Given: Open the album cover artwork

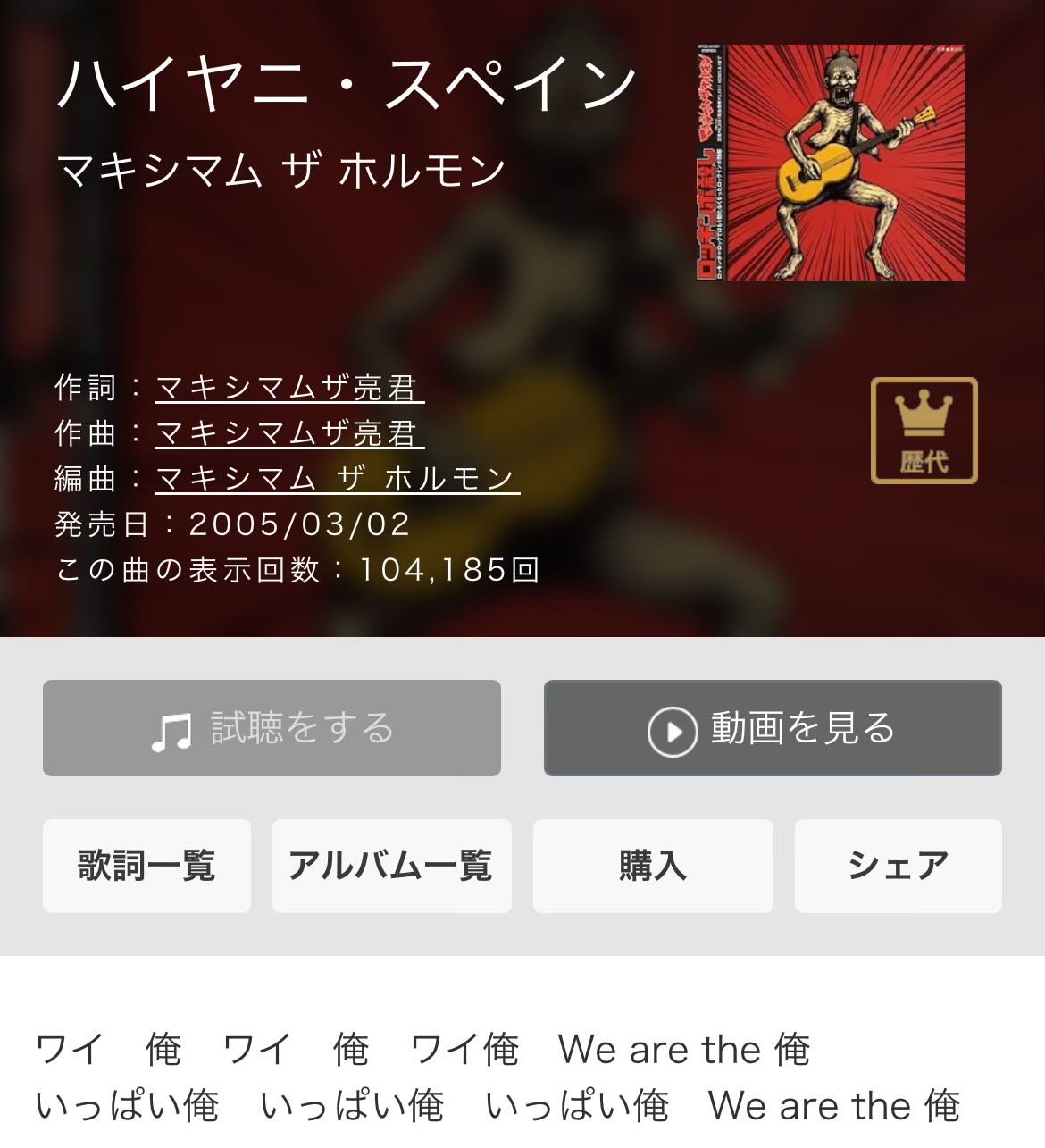Looking at the screenshot, I should tap(830, 163).
